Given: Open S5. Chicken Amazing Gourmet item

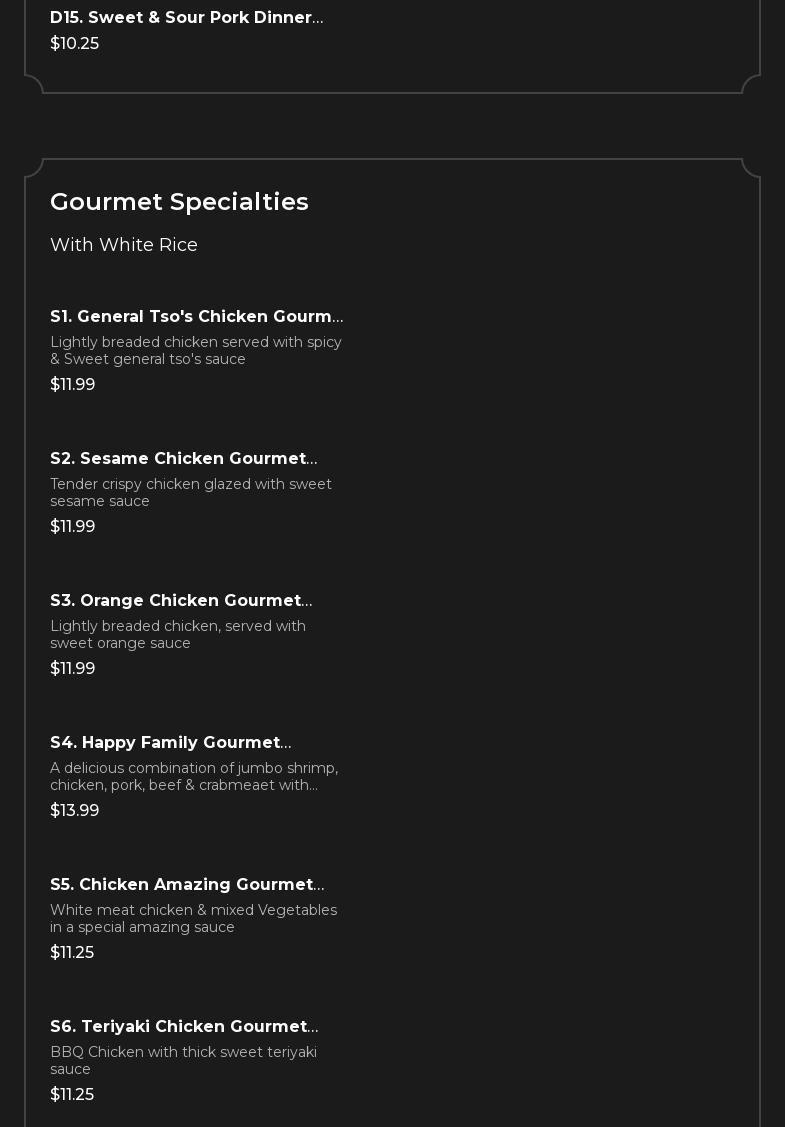Looking at the screenshot, I should click(x=187, y=885).
